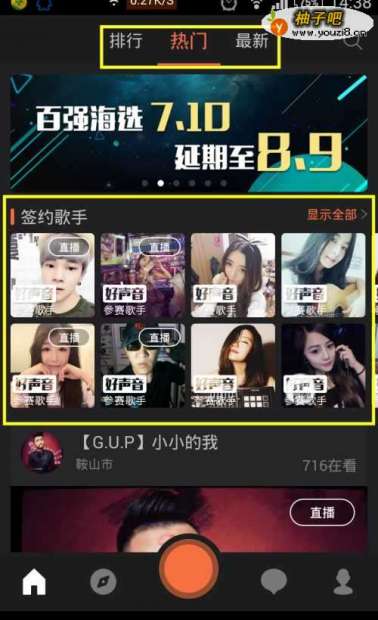
Task: Switch to the 排行 tab
Action: (126, 41)
